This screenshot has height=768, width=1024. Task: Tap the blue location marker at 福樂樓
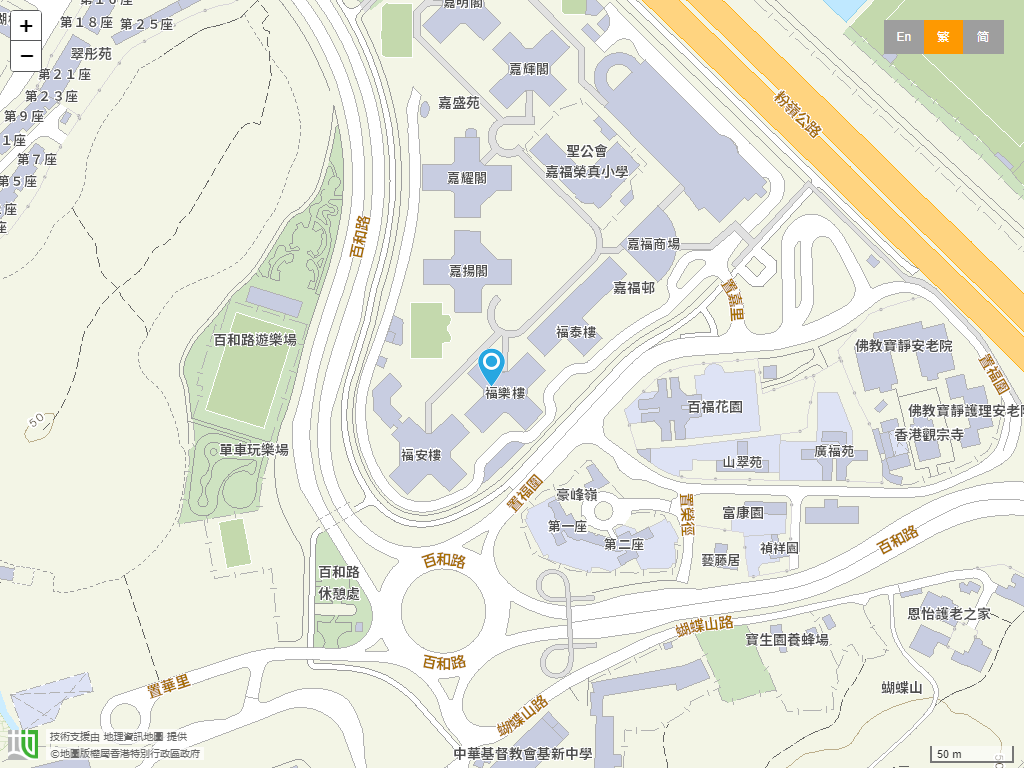coord(491,365)
